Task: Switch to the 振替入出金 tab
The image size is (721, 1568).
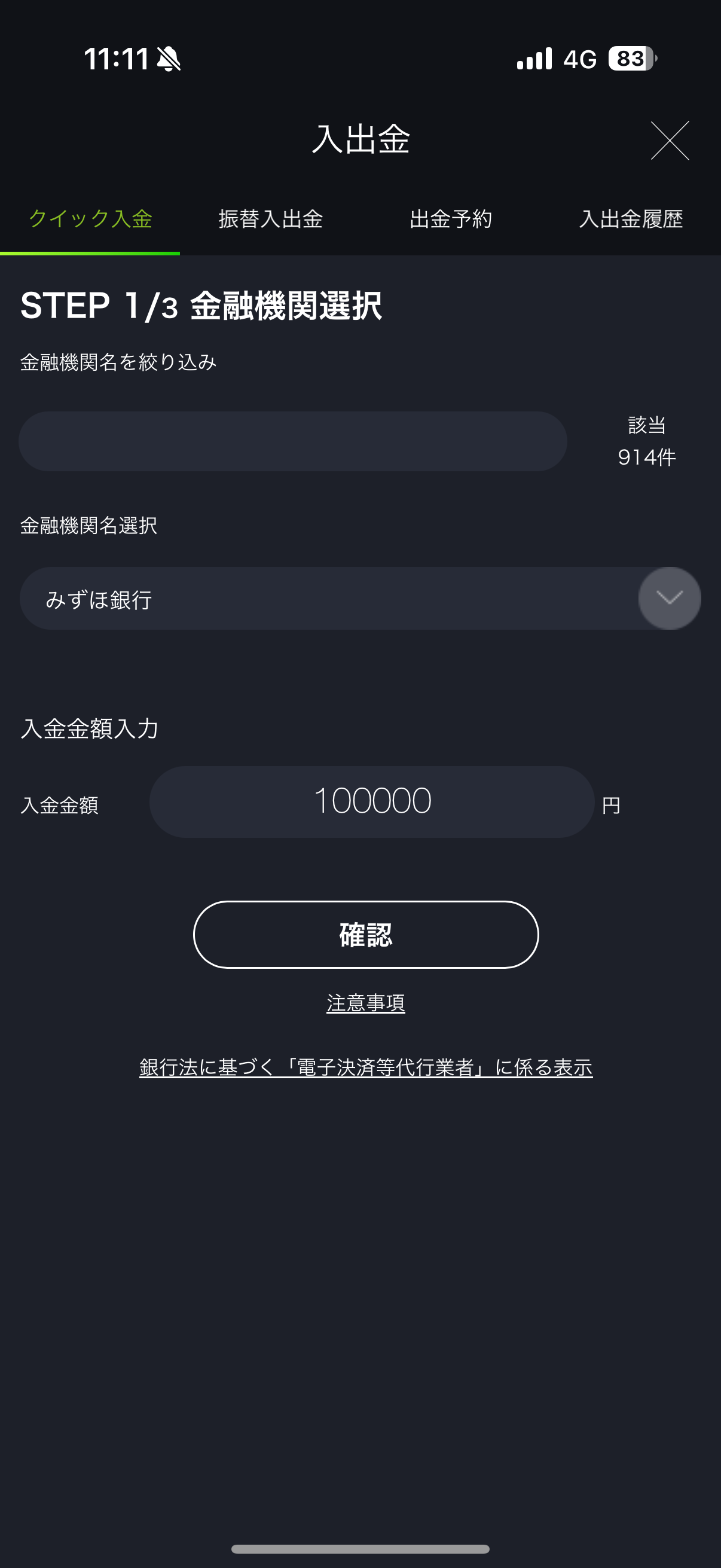Action: tap(271, 219)
